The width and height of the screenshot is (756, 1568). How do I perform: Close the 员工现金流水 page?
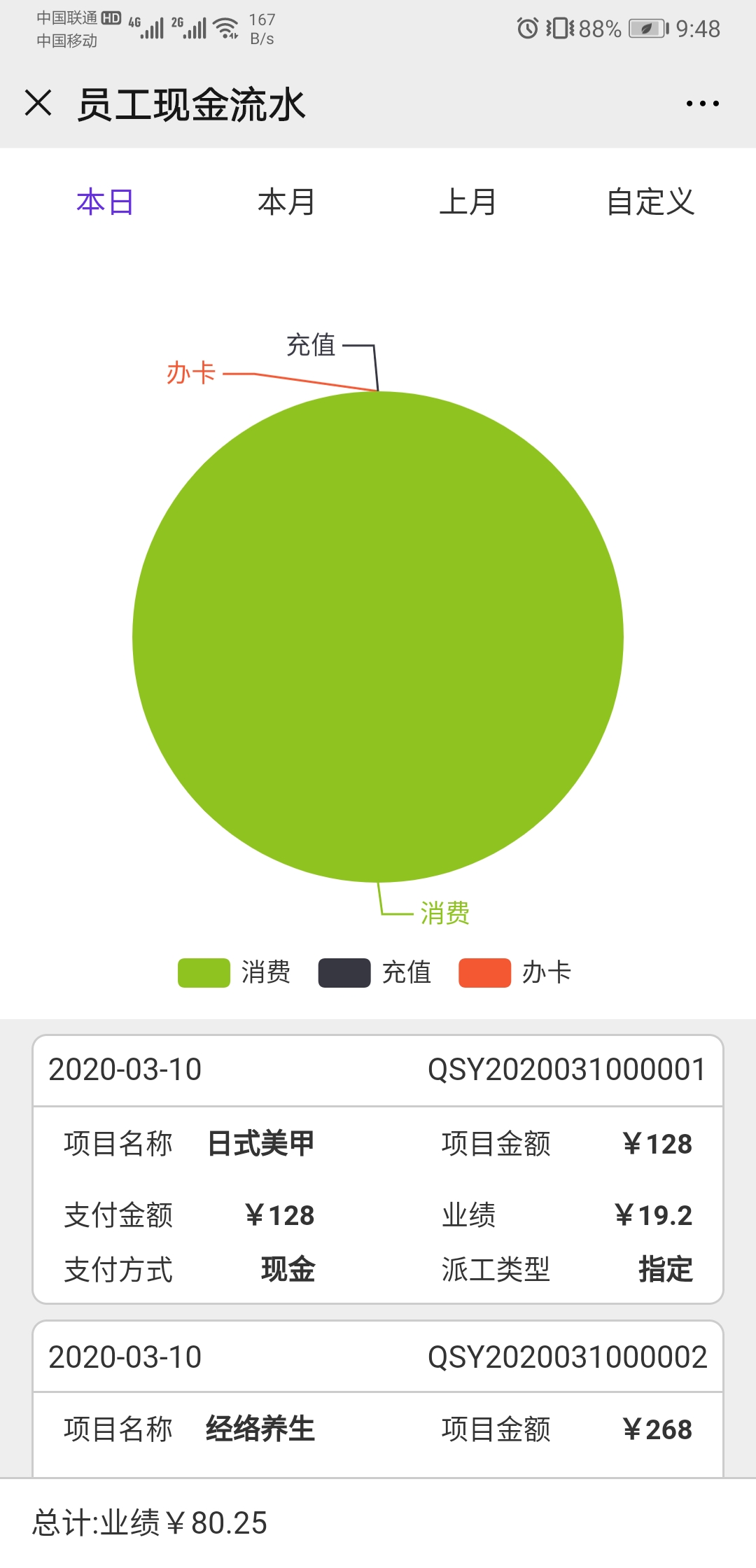point(38,104)
